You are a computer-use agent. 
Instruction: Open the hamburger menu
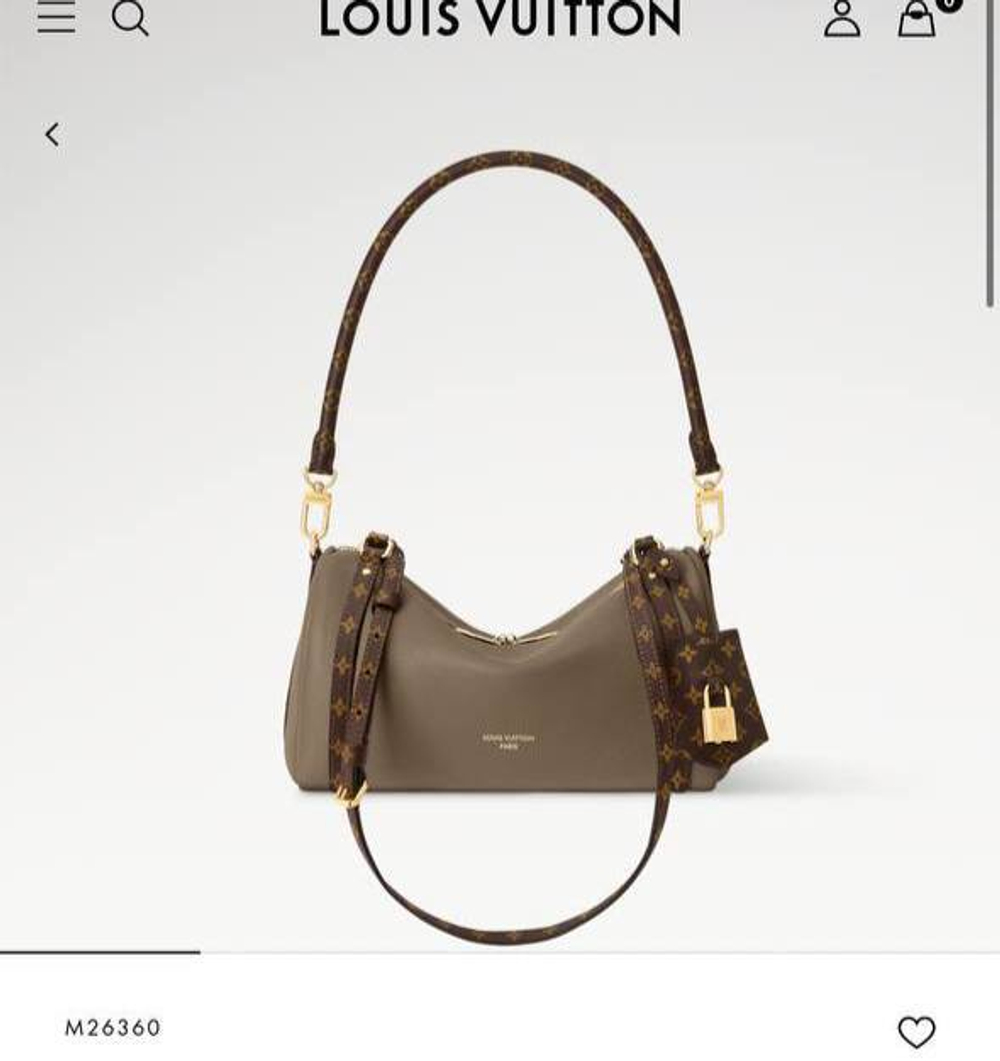pos(56,17)
